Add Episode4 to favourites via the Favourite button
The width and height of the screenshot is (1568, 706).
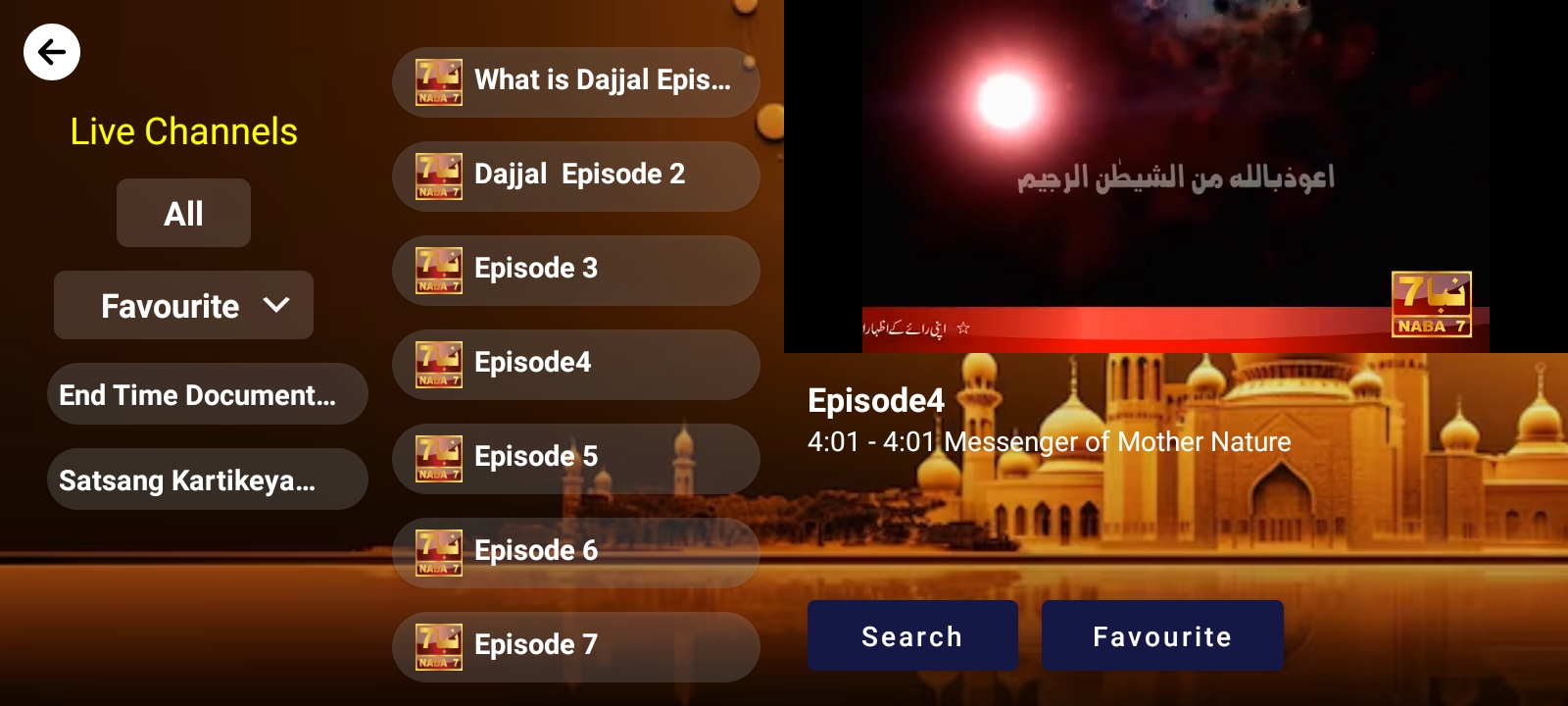[x=1161, y=636]
